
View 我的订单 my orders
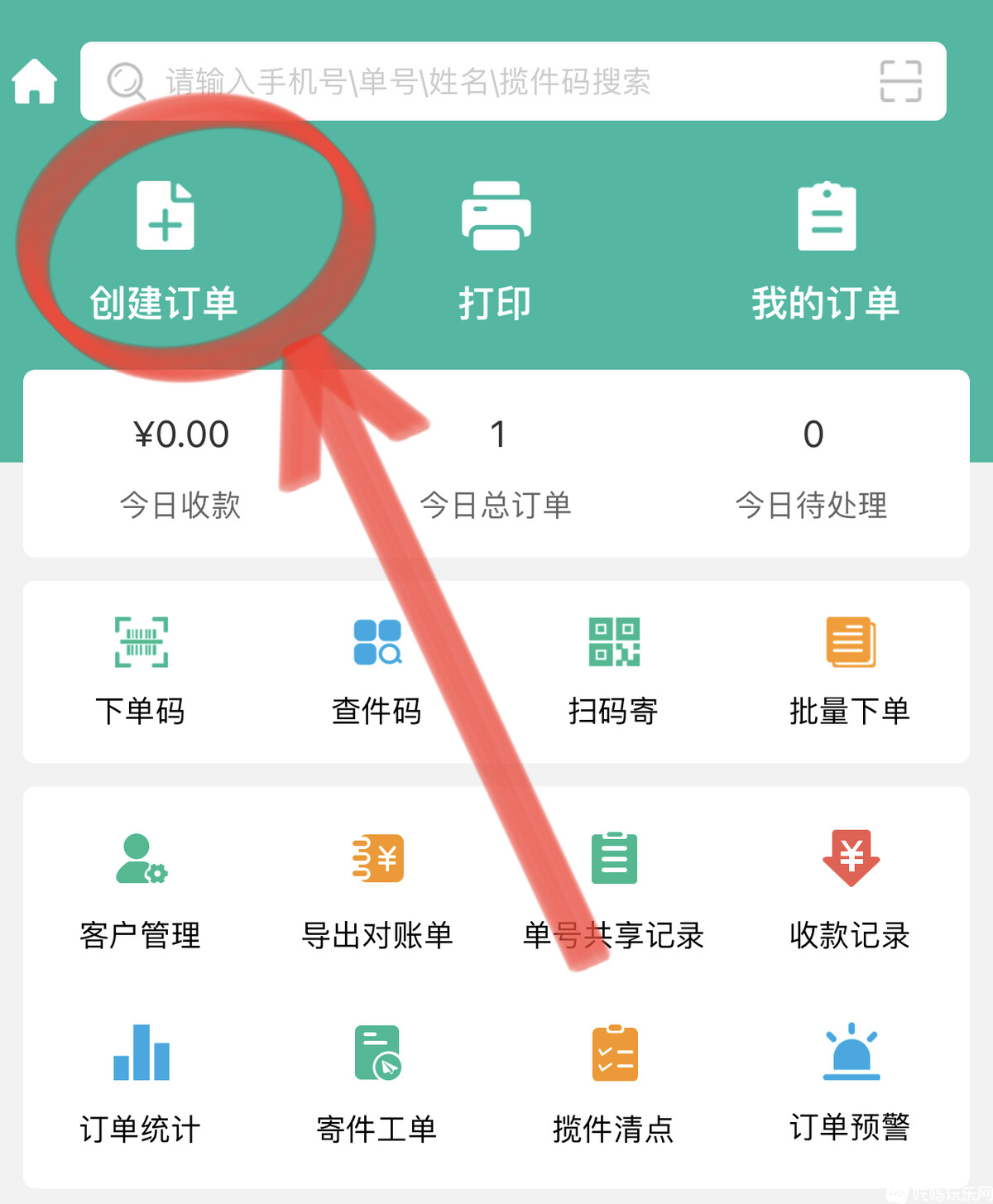pyautogui.click(x=826, y=250)
